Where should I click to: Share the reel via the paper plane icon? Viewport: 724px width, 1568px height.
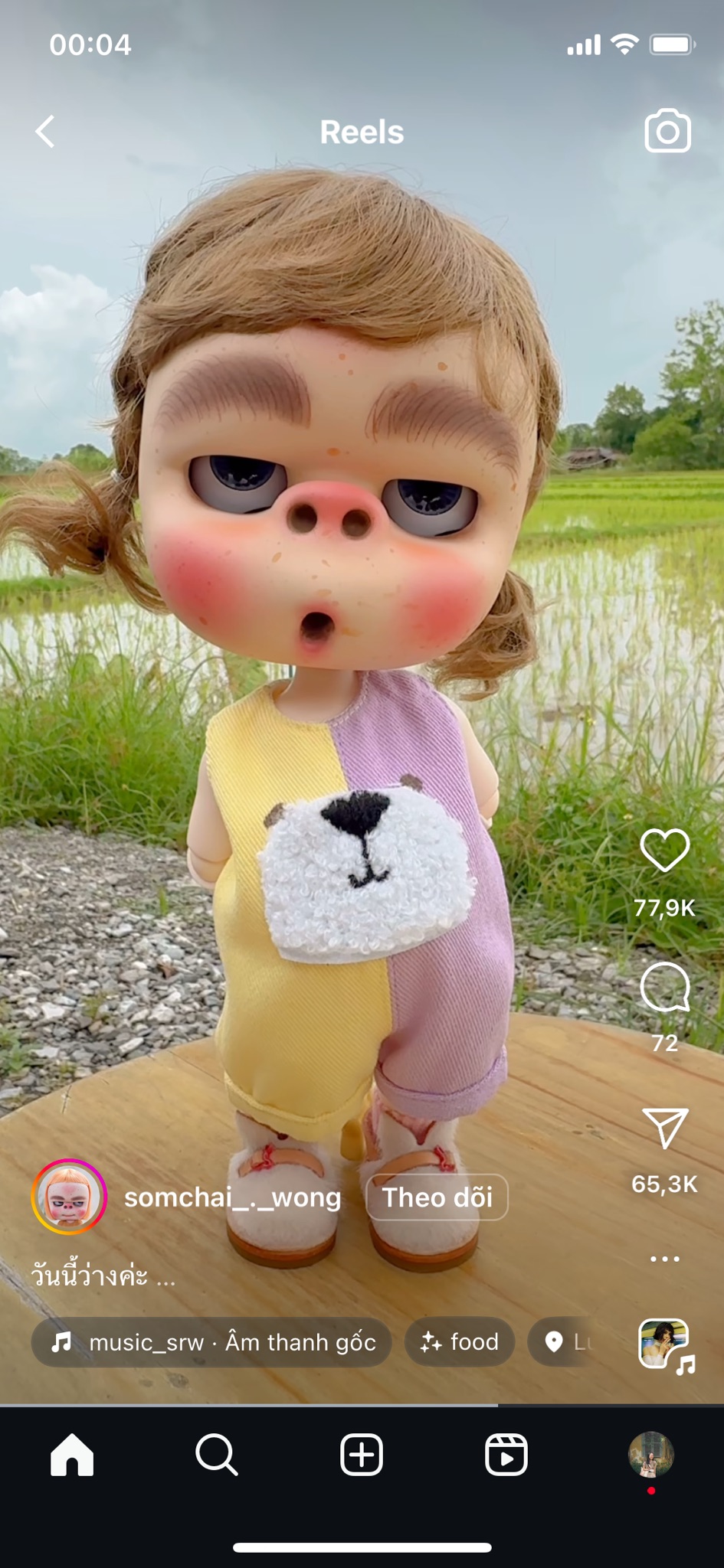tap(664, 1127)
